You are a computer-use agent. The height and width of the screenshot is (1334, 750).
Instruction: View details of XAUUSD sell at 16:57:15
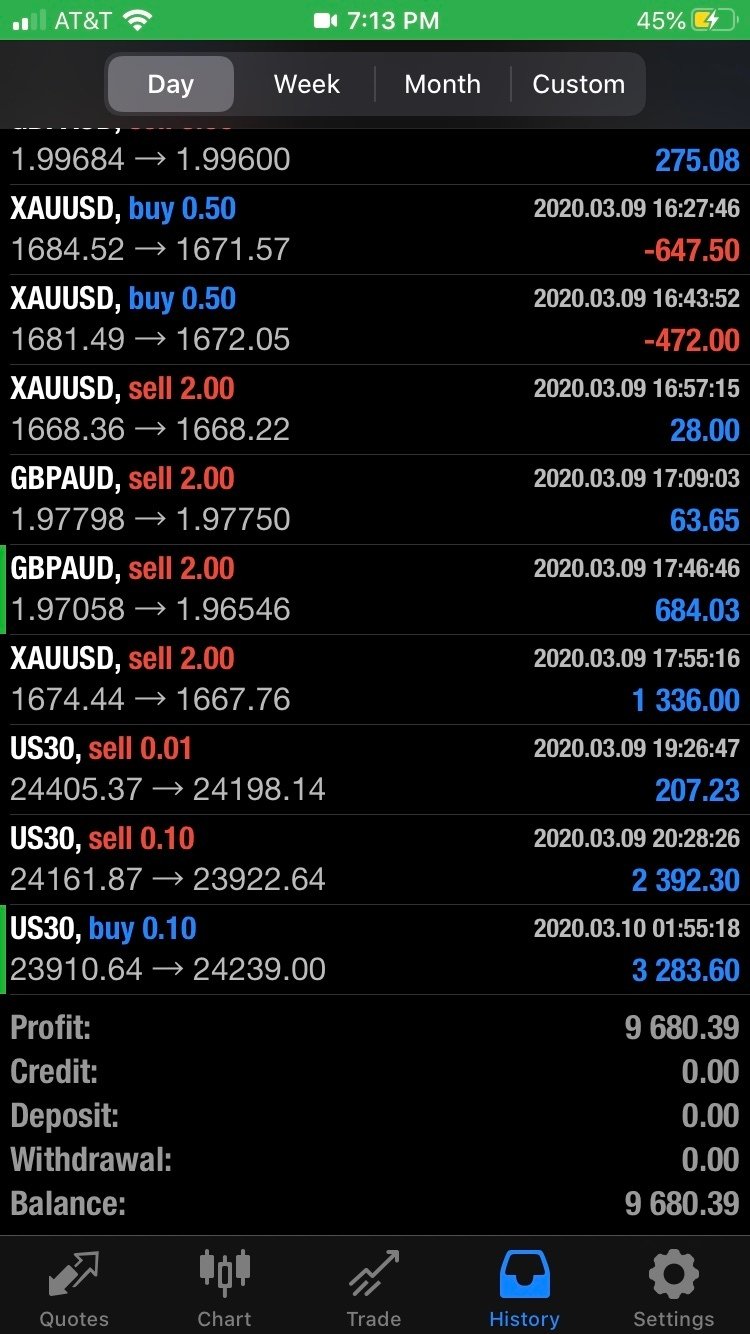[375, 410]
